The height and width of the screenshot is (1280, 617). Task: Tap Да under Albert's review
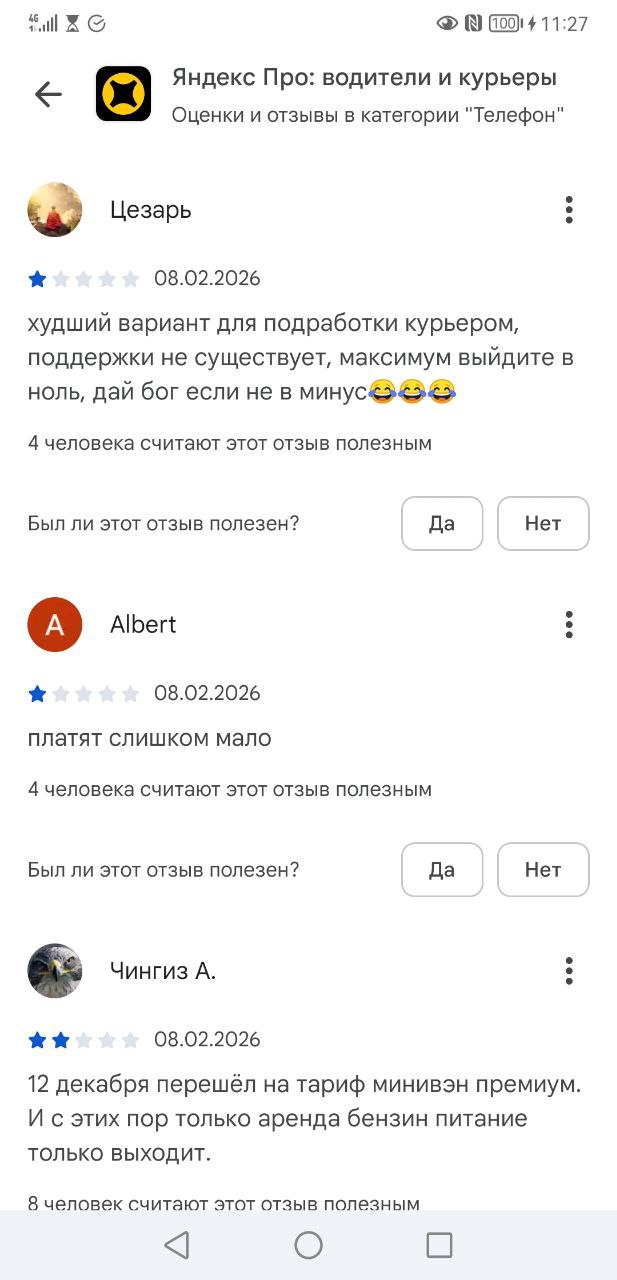pyautogui.click(x=442, y=869)
